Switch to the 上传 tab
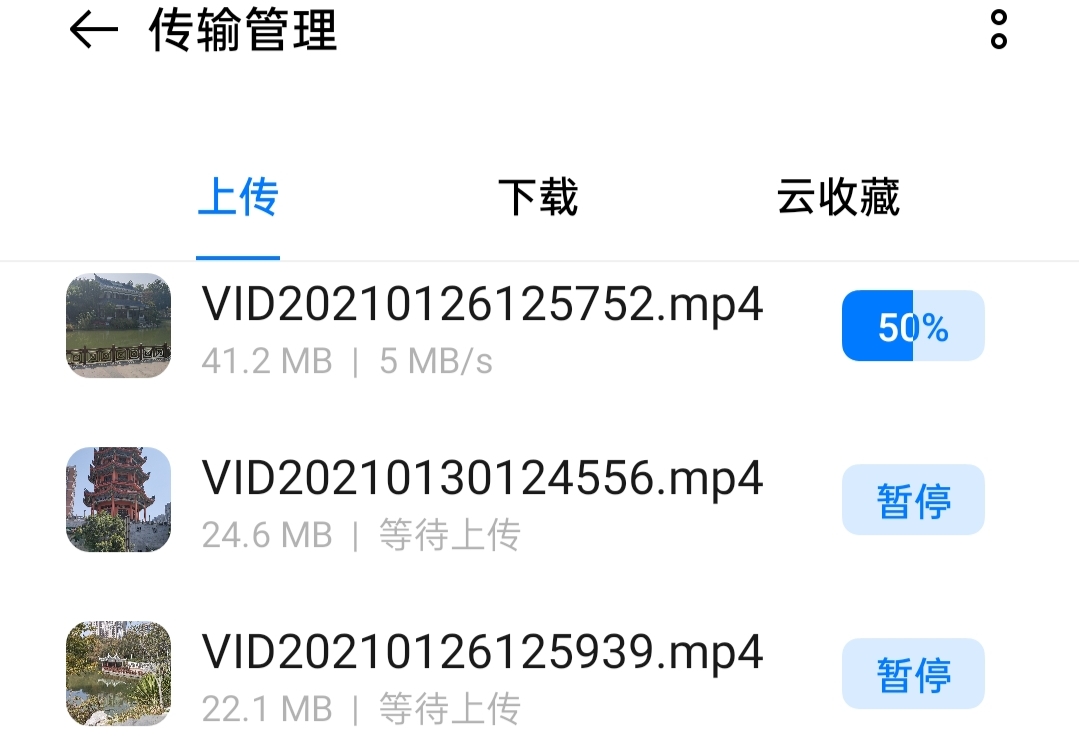 tap(238, 197)
